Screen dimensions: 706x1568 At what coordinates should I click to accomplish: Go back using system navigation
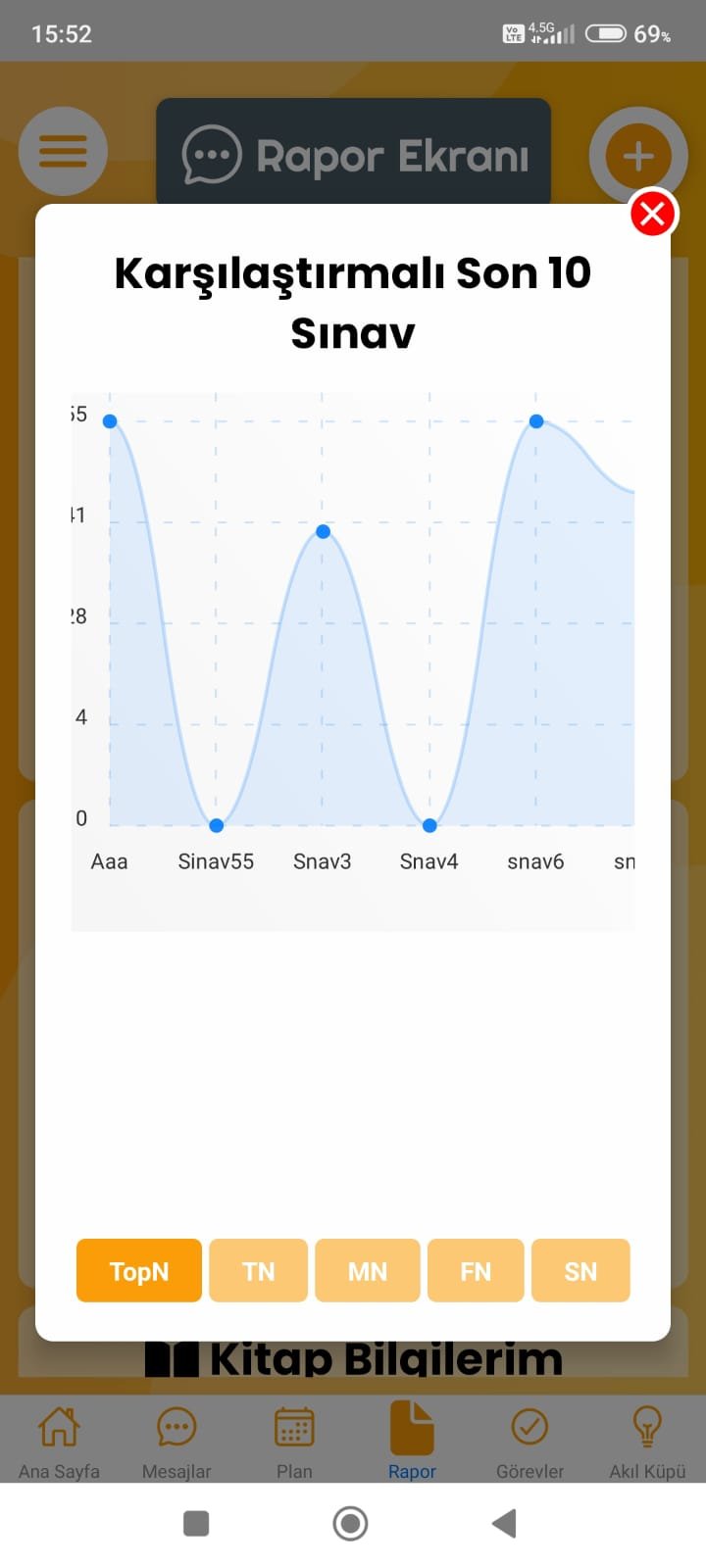pyautogui.click(x=504, y=1523)
